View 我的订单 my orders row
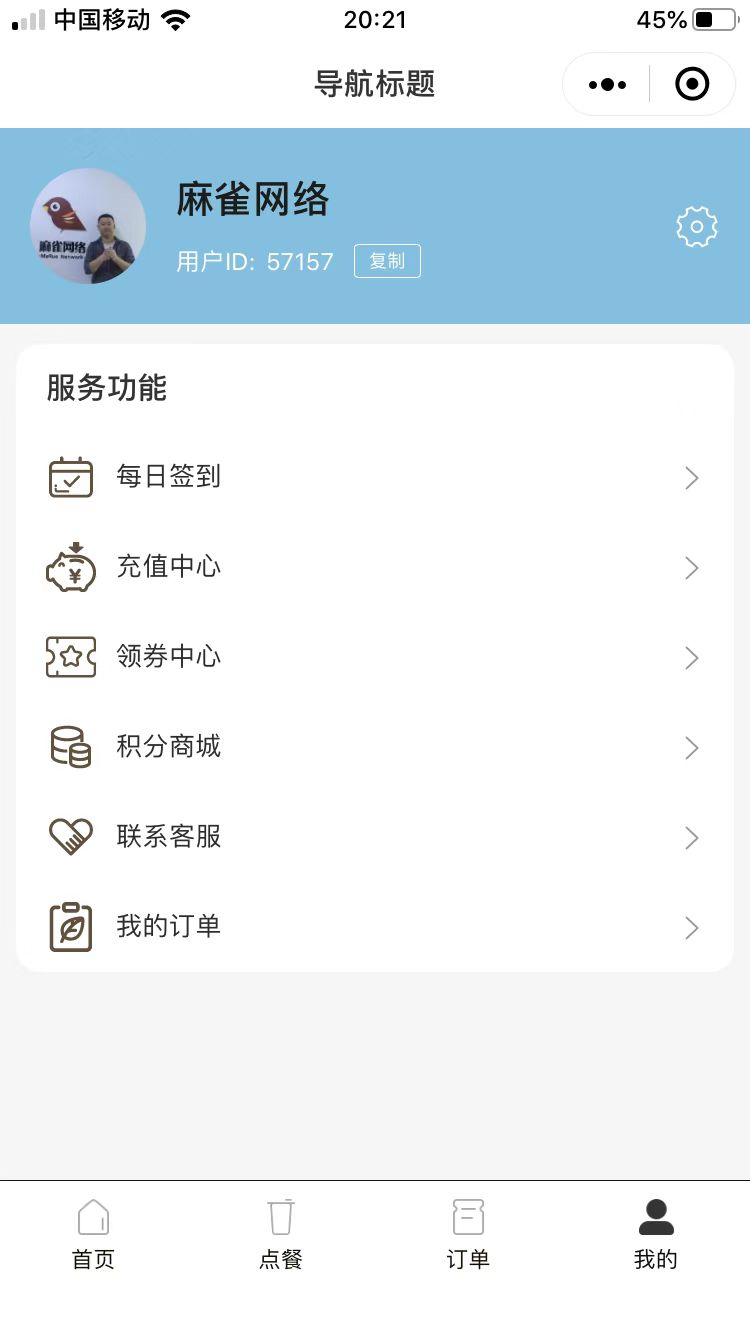 [375, 927]
